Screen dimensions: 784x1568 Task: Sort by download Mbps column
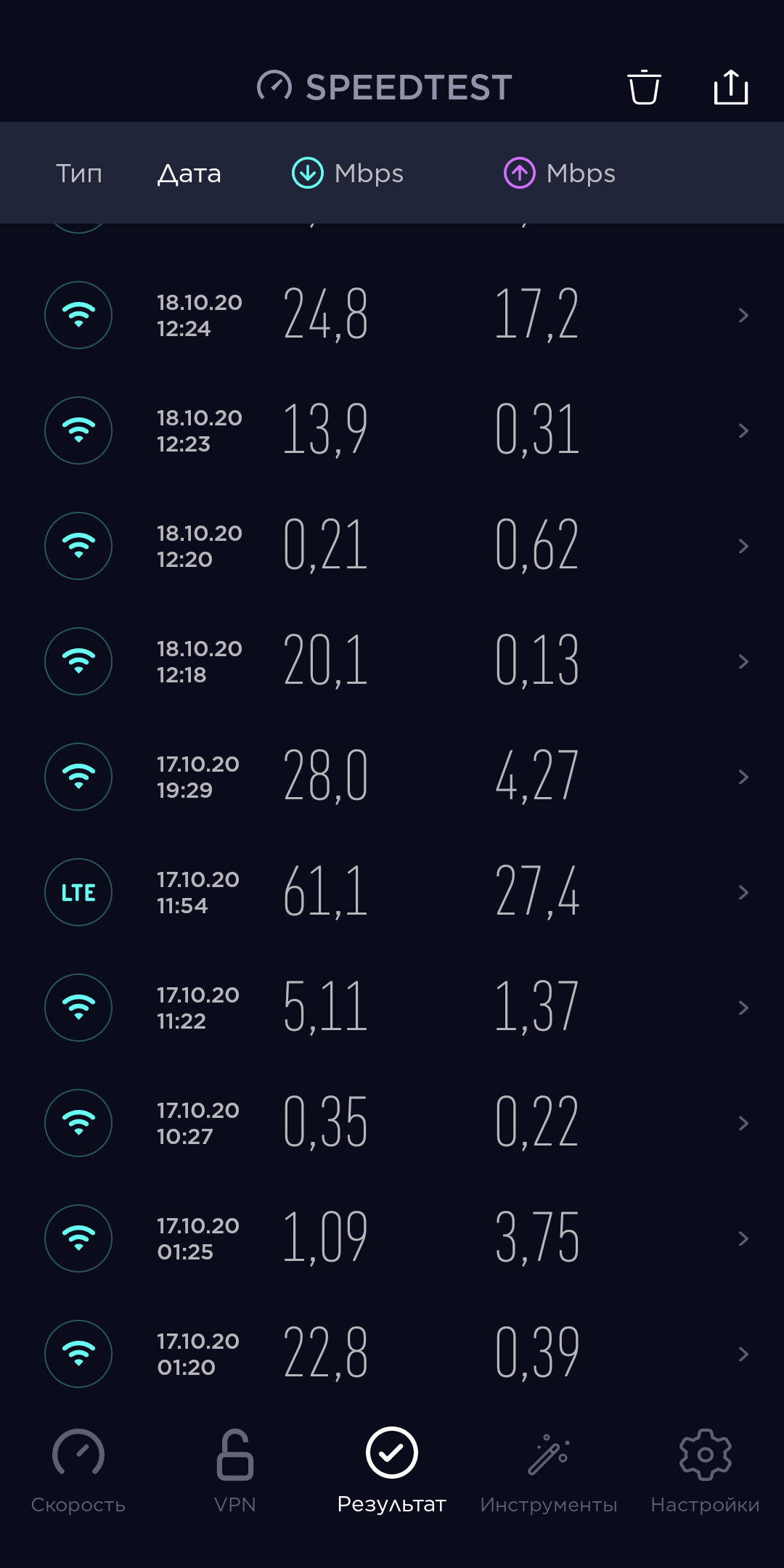[348, 173]
